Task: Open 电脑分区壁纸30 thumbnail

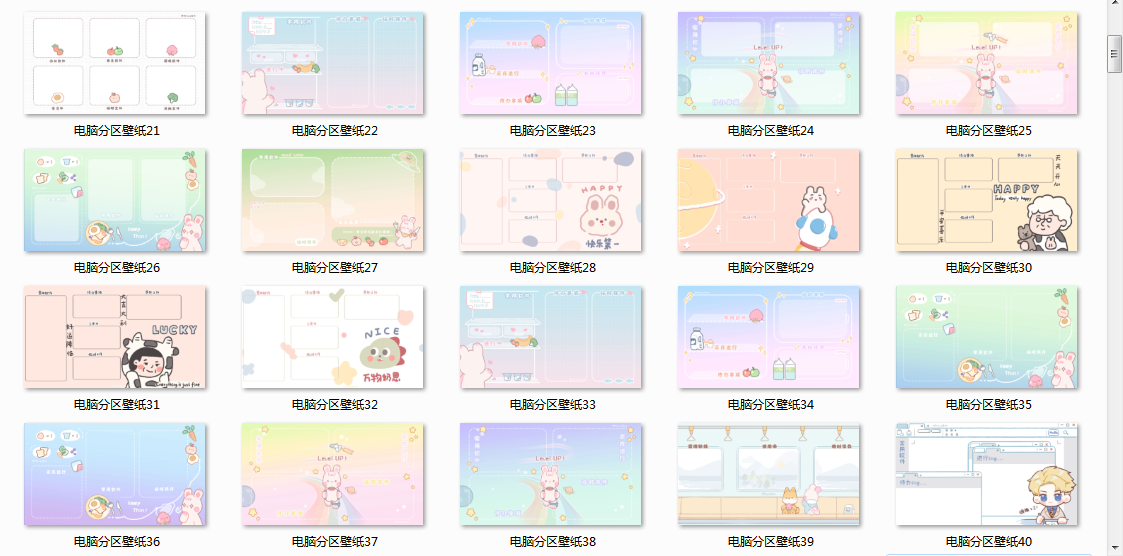Action: tap(987, 201)
